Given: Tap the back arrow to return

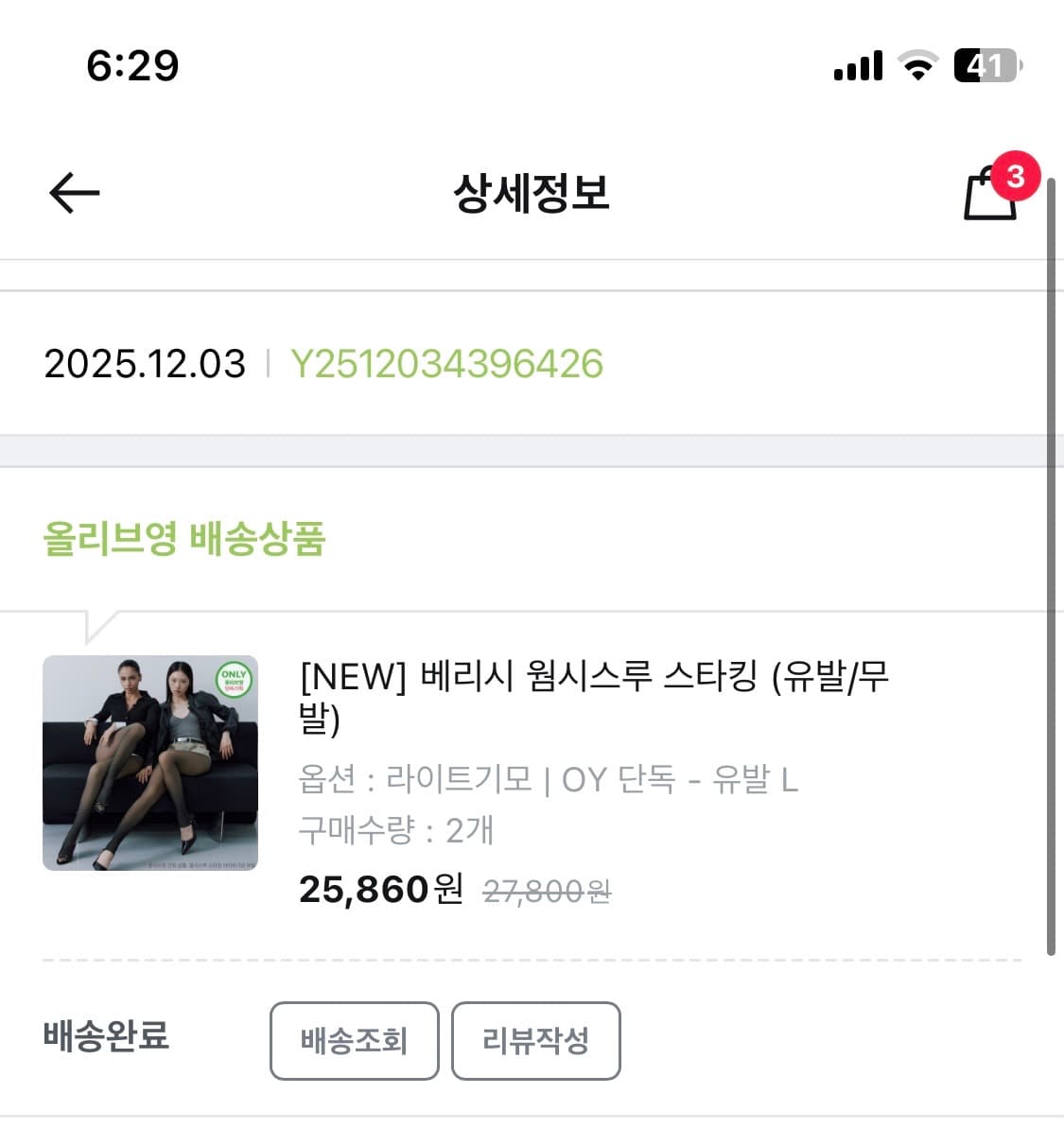Looking at the screenshot, I should tap(74, 192).
